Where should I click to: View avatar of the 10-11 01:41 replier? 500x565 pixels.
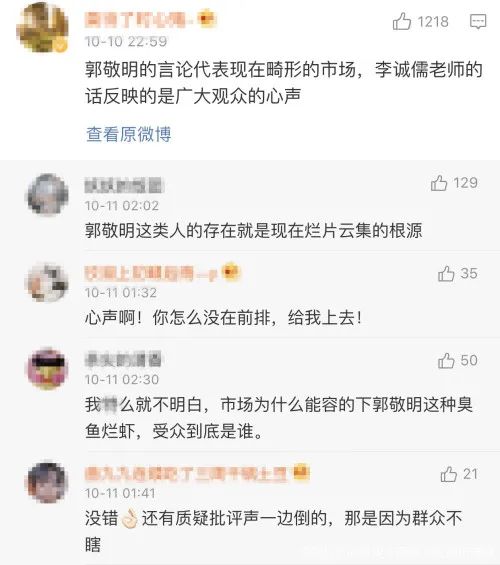point(48,483)
